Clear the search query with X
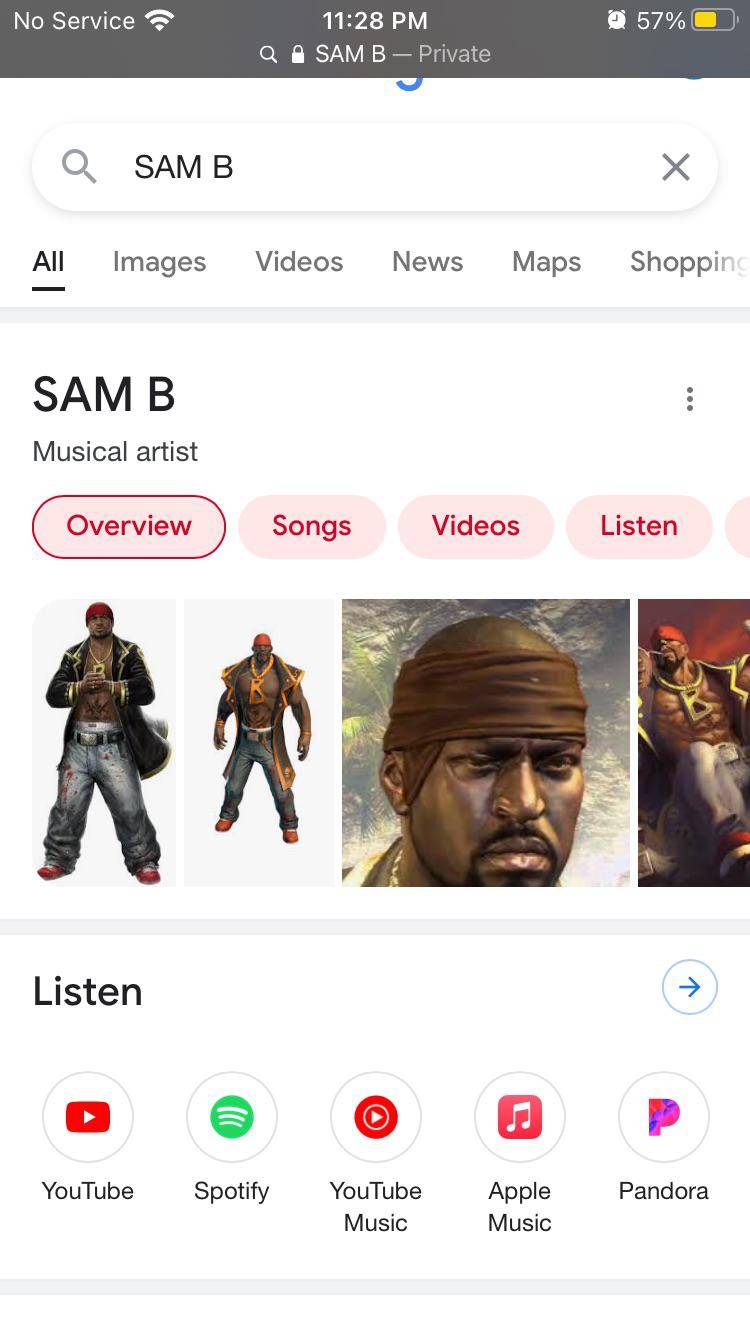 click(676, 167)
